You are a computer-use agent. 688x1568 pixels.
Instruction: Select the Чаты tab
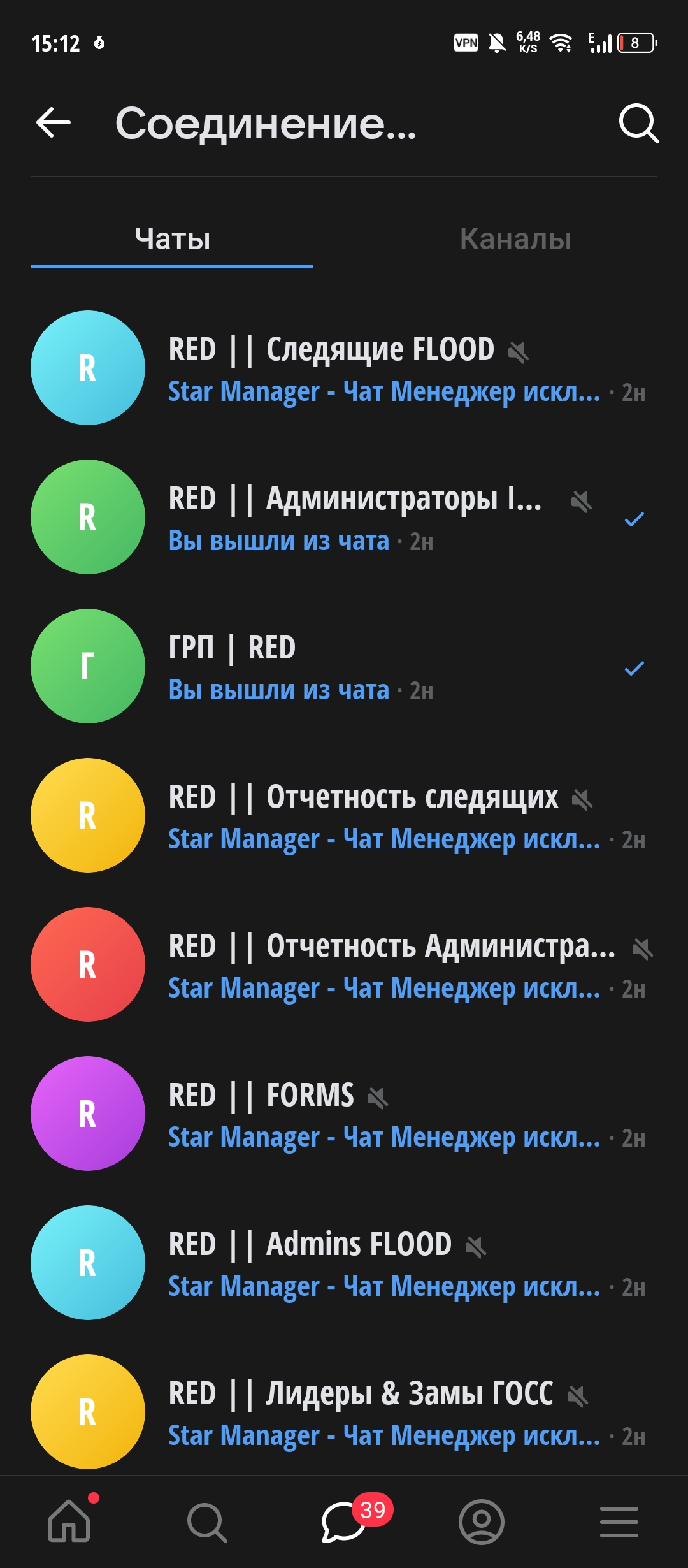pyautogui.click(x=172, y=239)
